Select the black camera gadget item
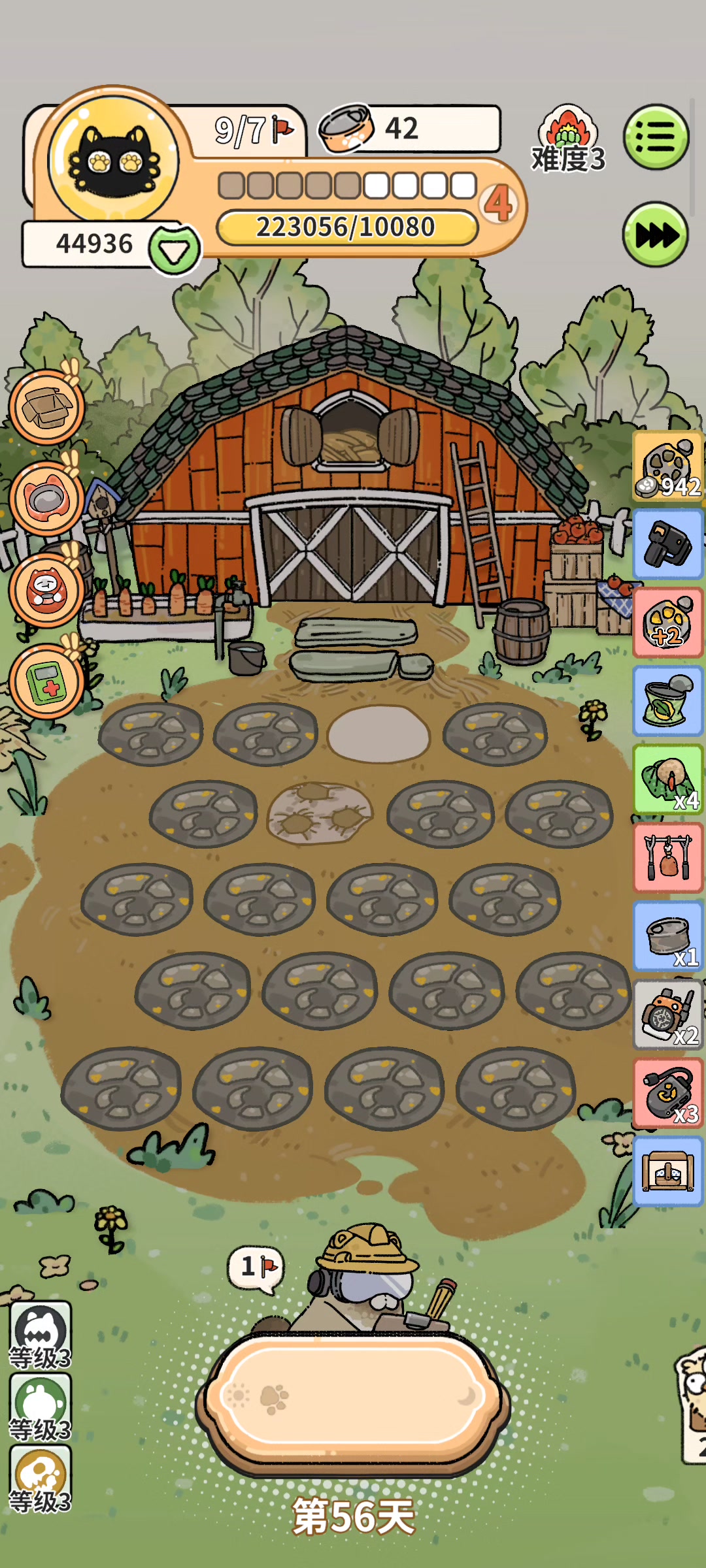This screenshot has height=1568, width=706. [x=667, y=544]
